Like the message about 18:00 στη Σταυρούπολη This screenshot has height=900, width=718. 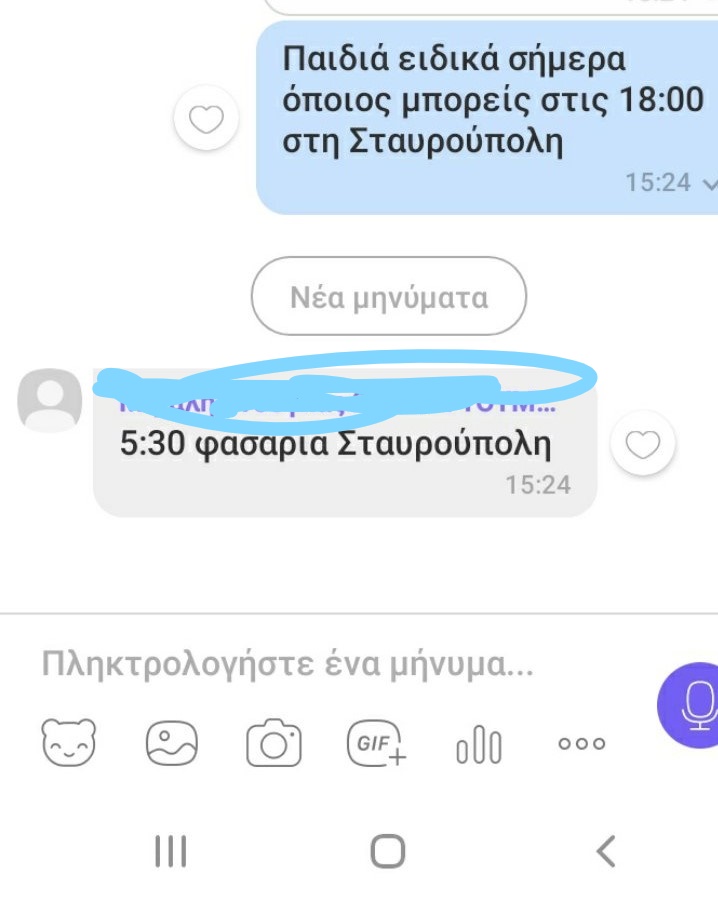coord(206,121)
